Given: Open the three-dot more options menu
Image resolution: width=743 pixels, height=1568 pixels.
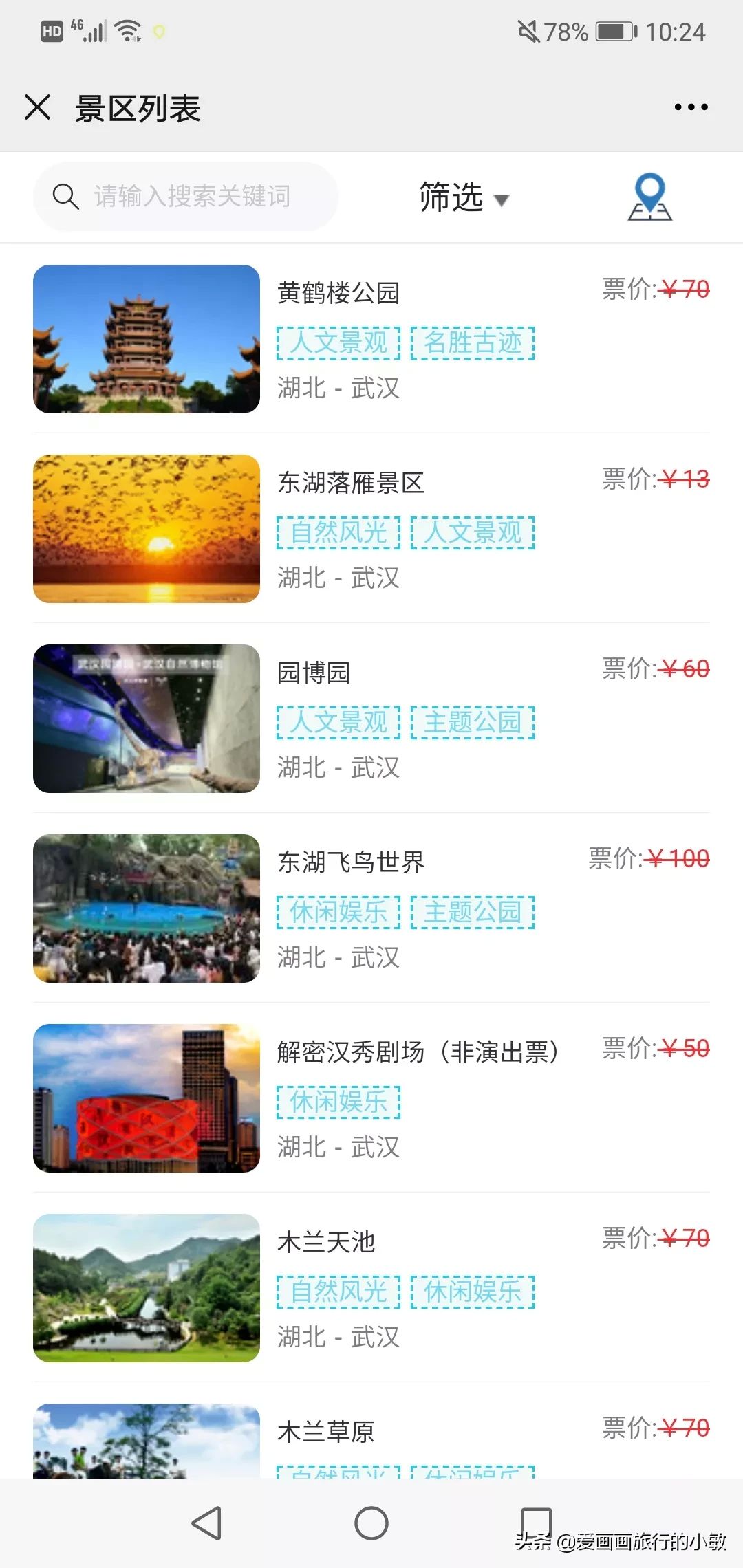Looking at the screenshot, I should [691, 107].
